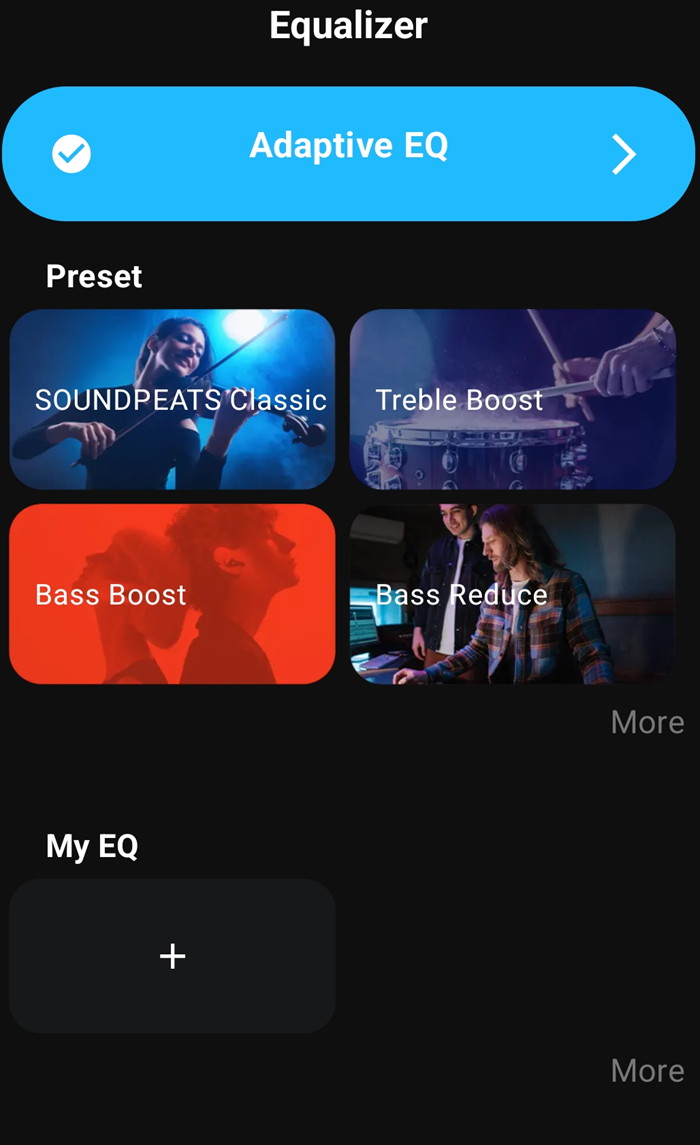
Task: Show more presets under Preset
Action: click(x=647, y=722)
